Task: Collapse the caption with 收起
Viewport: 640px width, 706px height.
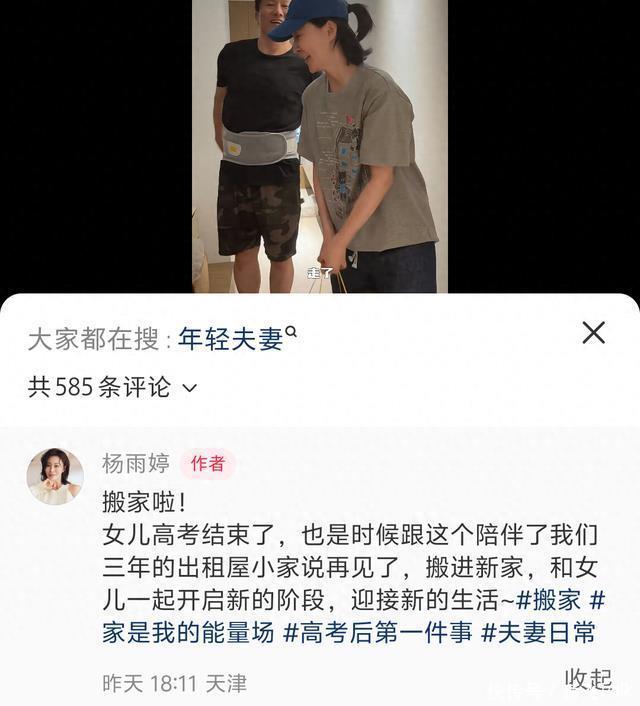Action: click(x=588, y=678)
